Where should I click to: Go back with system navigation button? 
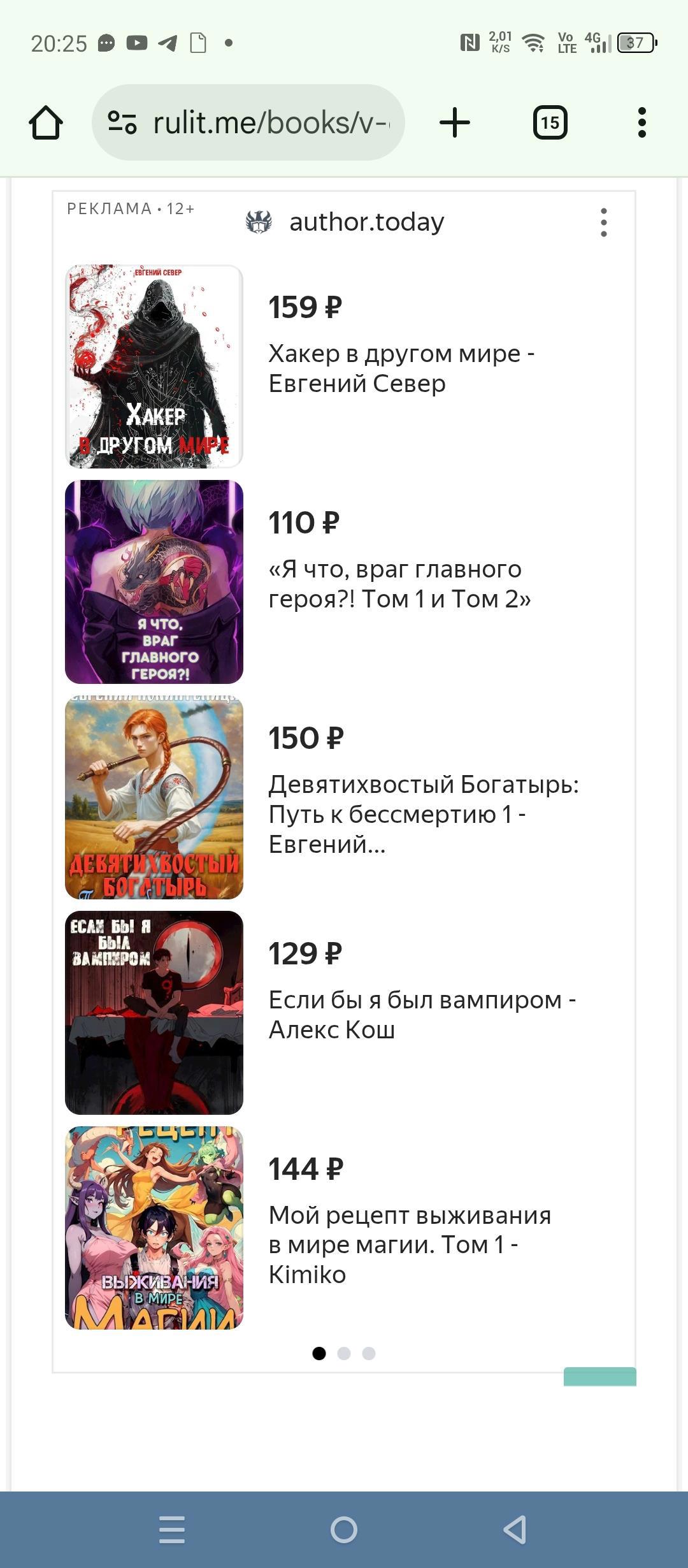click(515, 1529)
